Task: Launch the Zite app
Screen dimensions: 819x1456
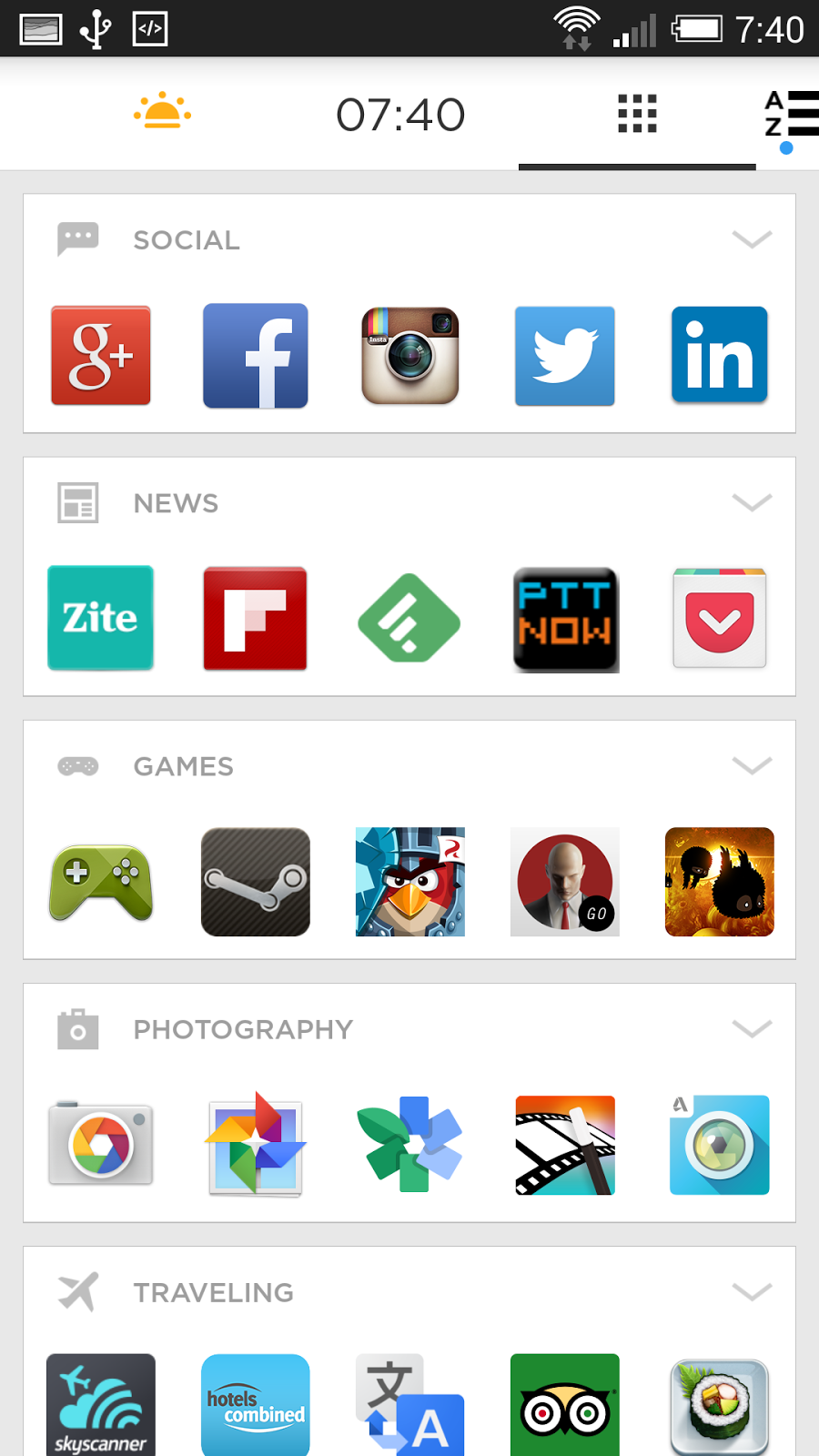Action: pyautogui.click(x=101, y=618)
